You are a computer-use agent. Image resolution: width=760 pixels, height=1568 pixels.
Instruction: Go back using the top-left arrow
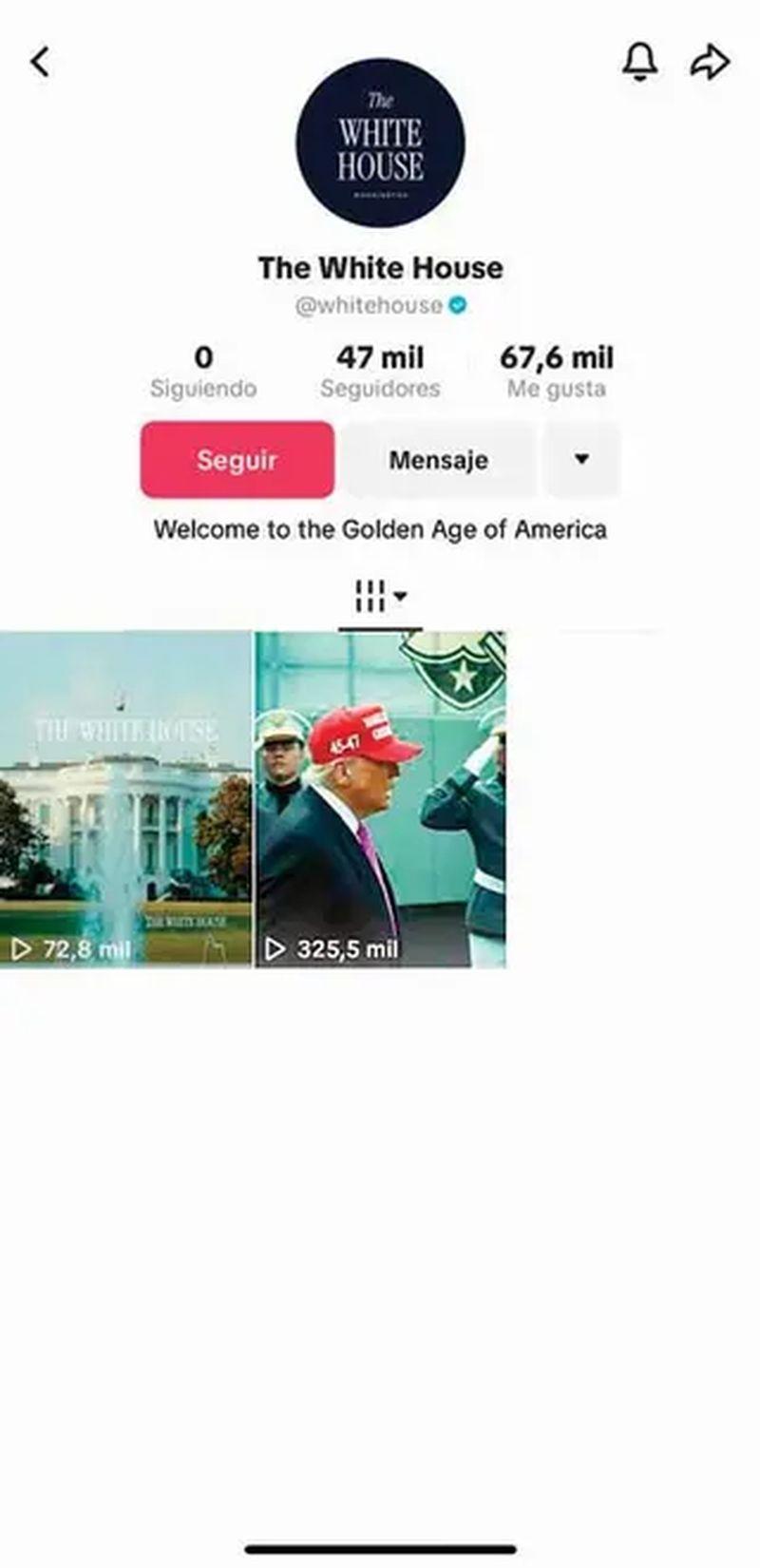(x=40, y=63)
